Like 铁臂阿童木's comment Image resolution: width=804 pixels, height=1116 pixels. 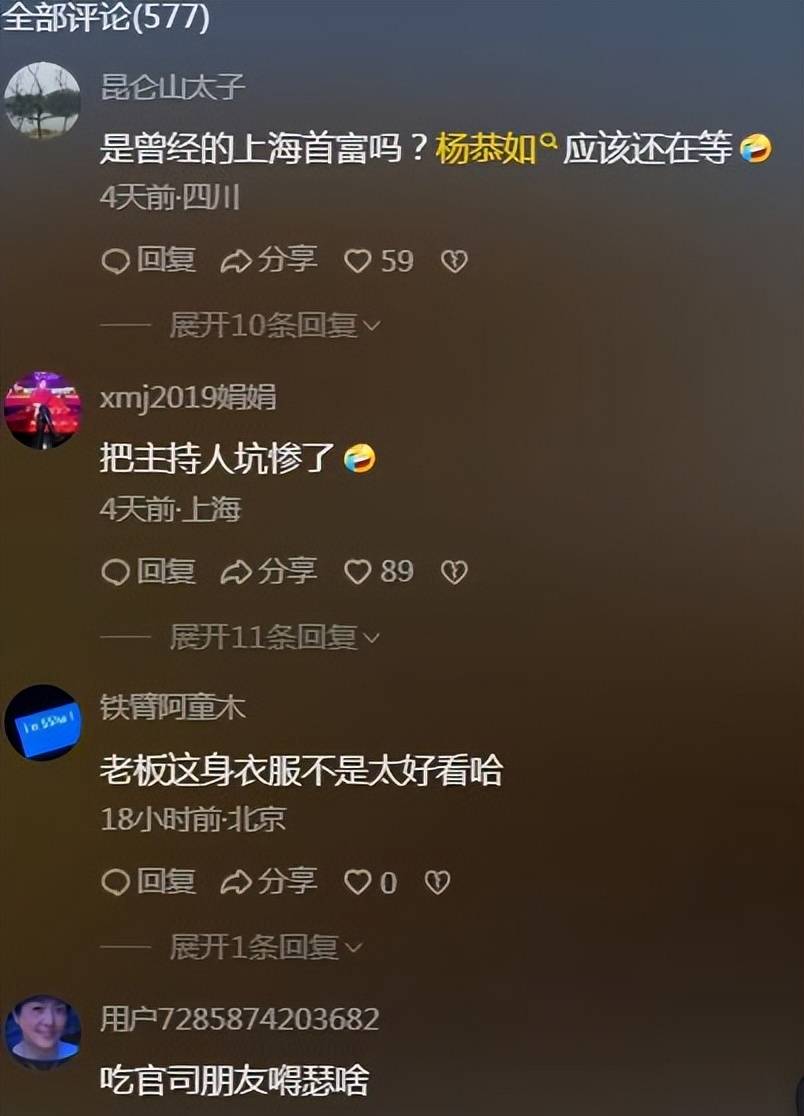pos(370,883)
